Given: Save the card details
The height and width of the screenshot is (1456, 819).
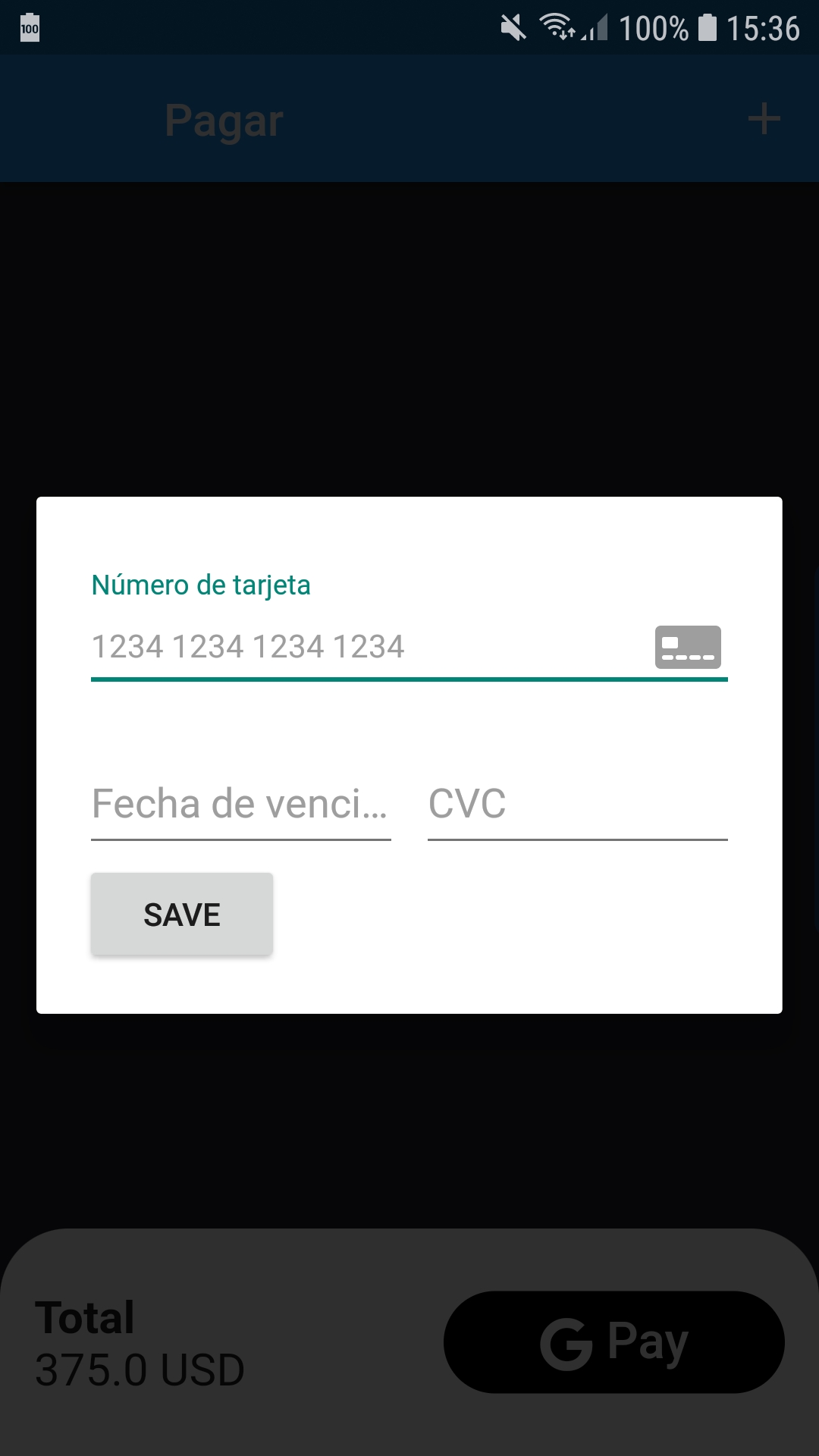Looking at the screenshot, I should tap(182, 914).
